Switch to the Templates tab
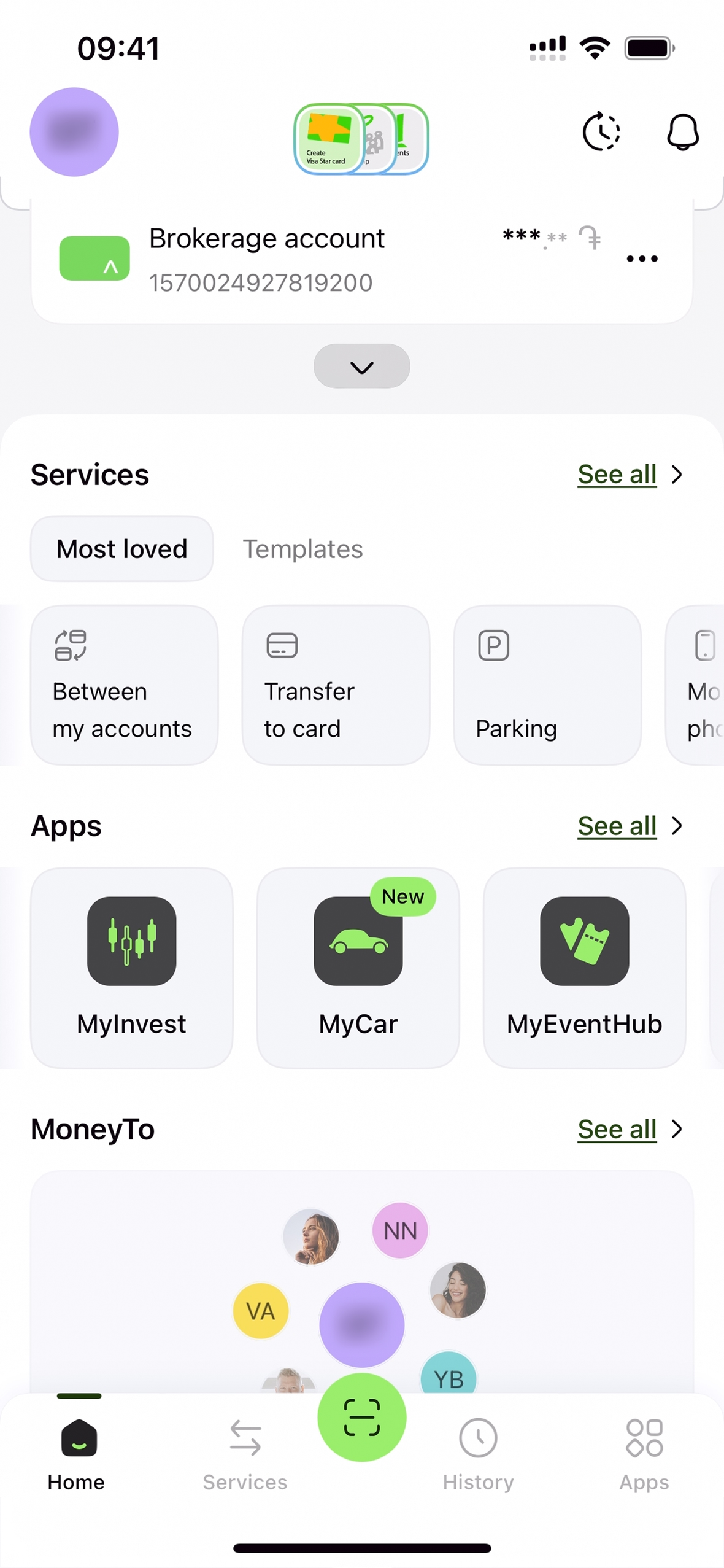Image resolution: width=724 pixels, height=1568 pixels. pyautogui.click(x=302, y=549)
